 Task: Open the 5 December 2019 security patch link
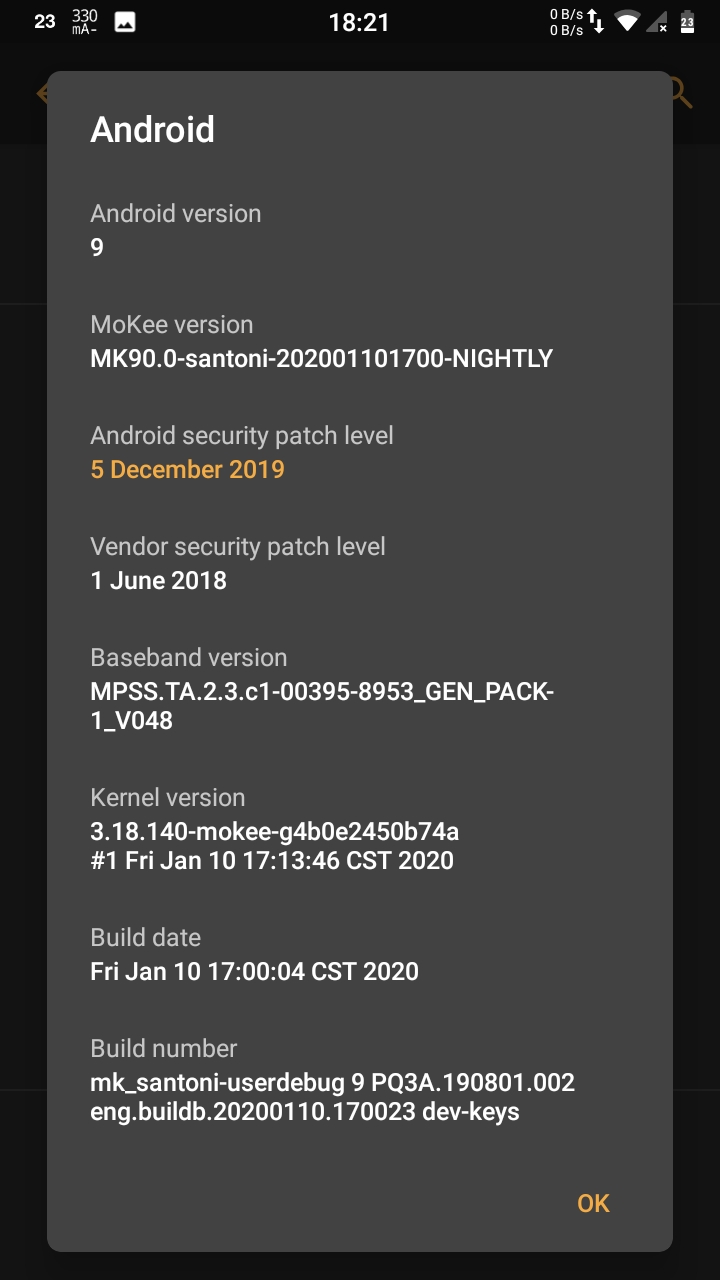click(x=187, y=469)
